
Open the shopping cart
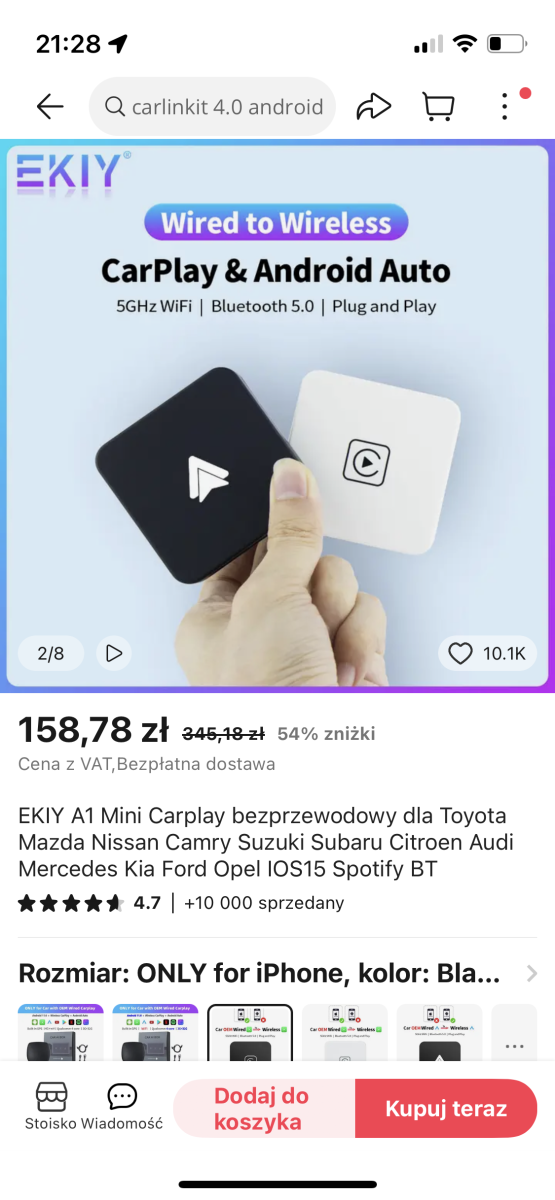438,106
